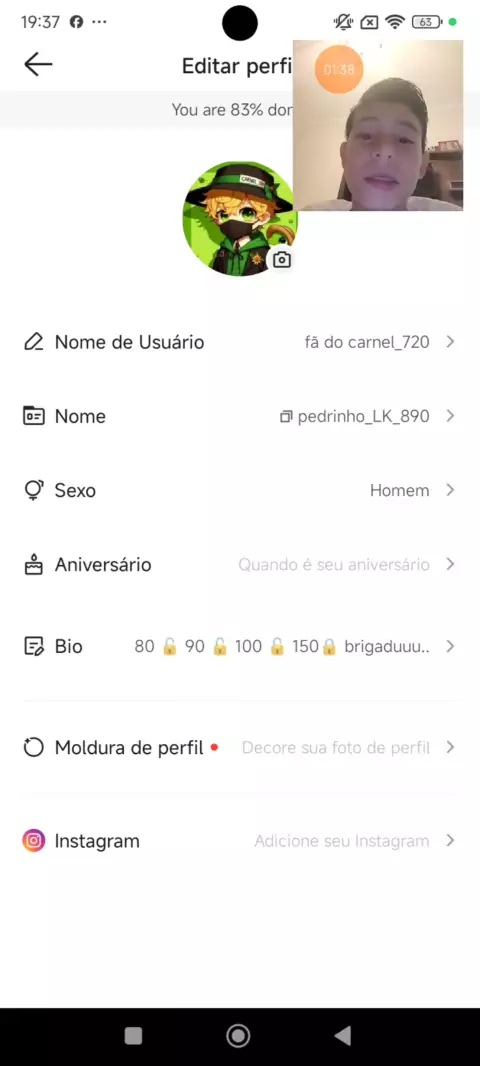
Task: Open Moldura de perfil option
Action: pyautogui.click(x=239, y=748)
